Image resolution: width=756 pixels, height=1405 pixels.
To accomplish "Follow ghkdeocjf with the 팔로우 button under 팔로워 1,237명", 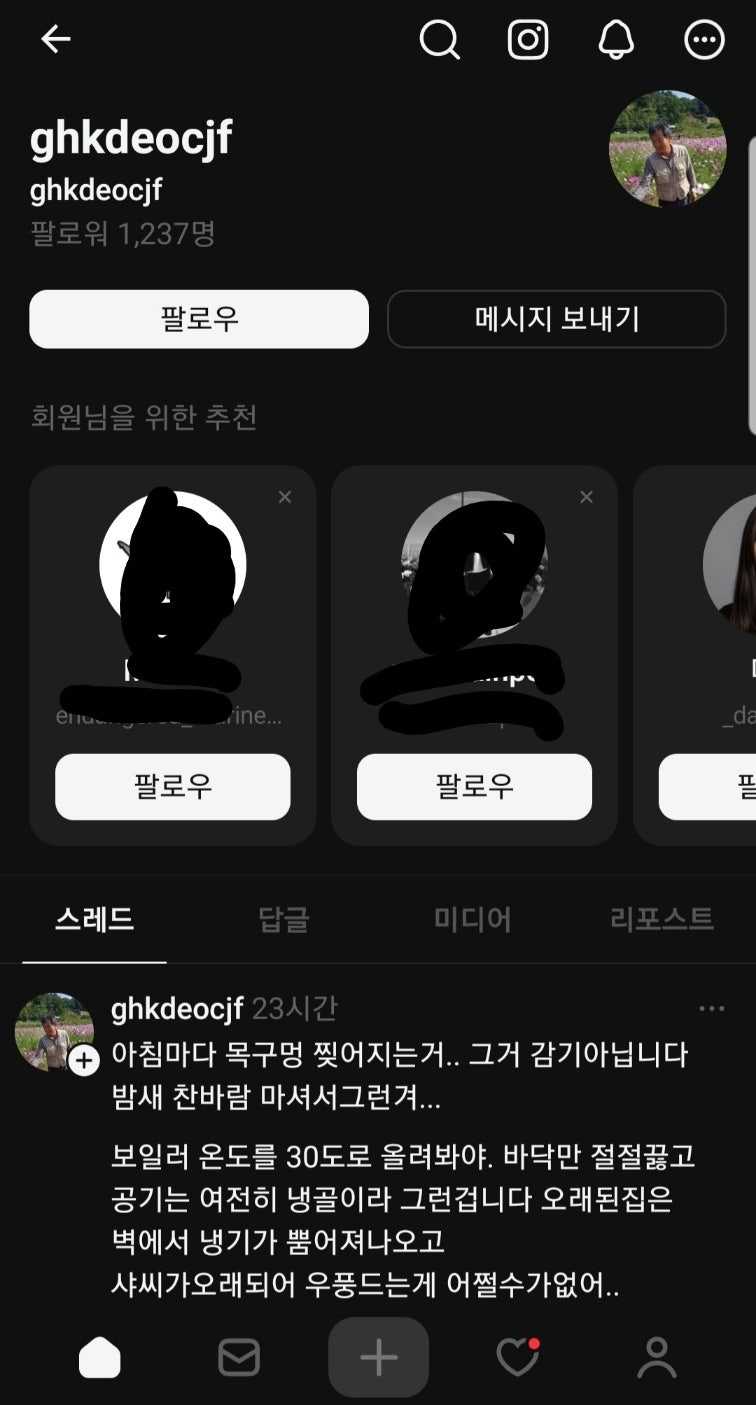I will pos(199,319).
